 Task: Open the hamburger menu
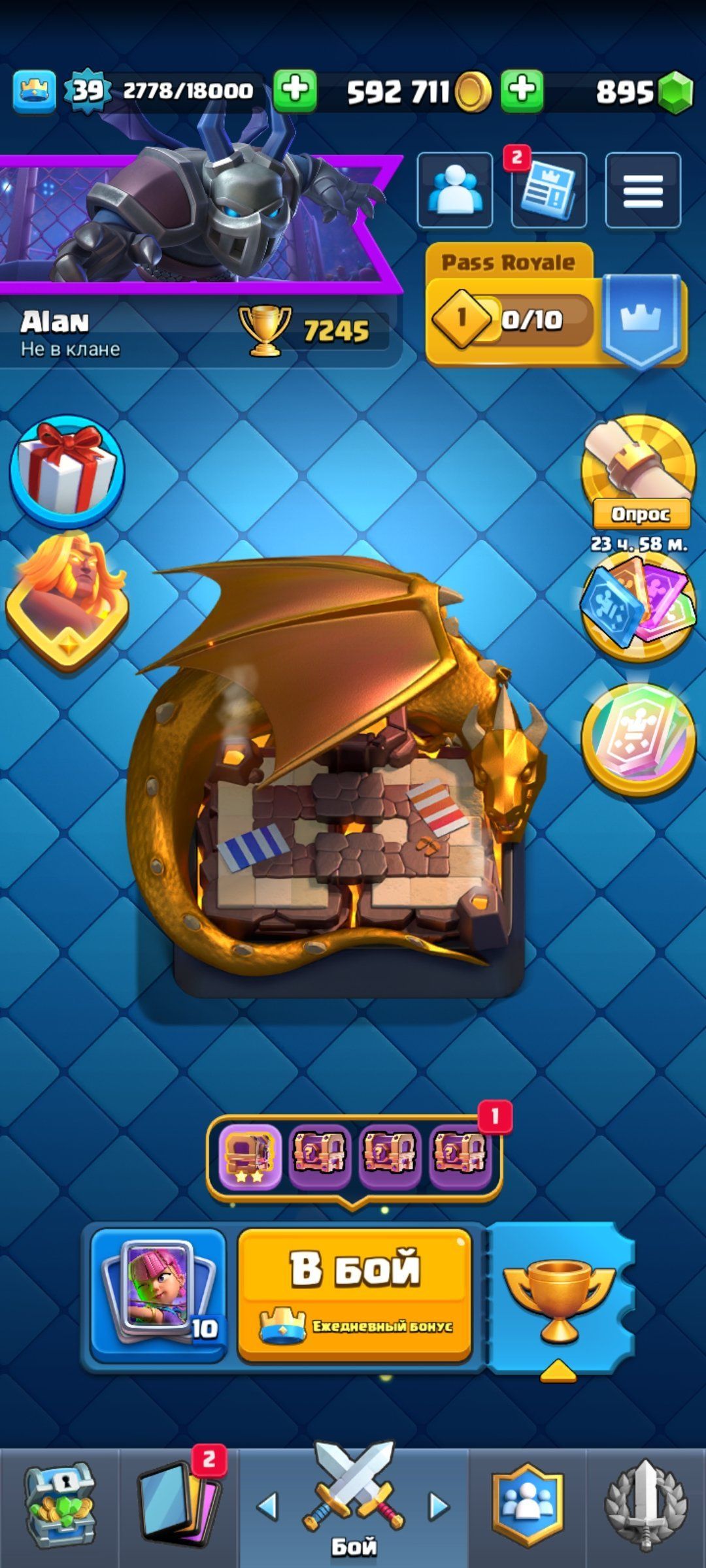tap(643, 190)
